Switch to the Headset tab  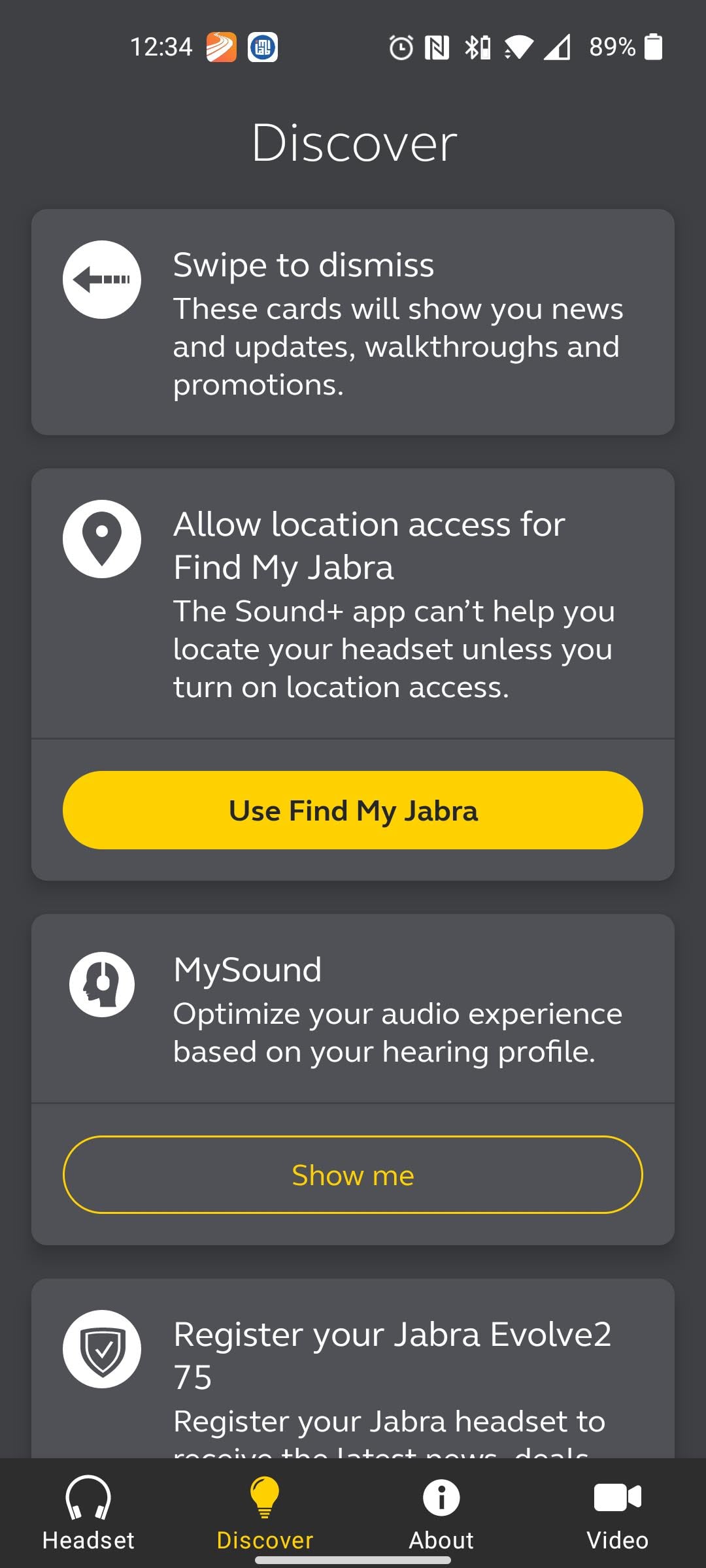[x=88, y=1513]
